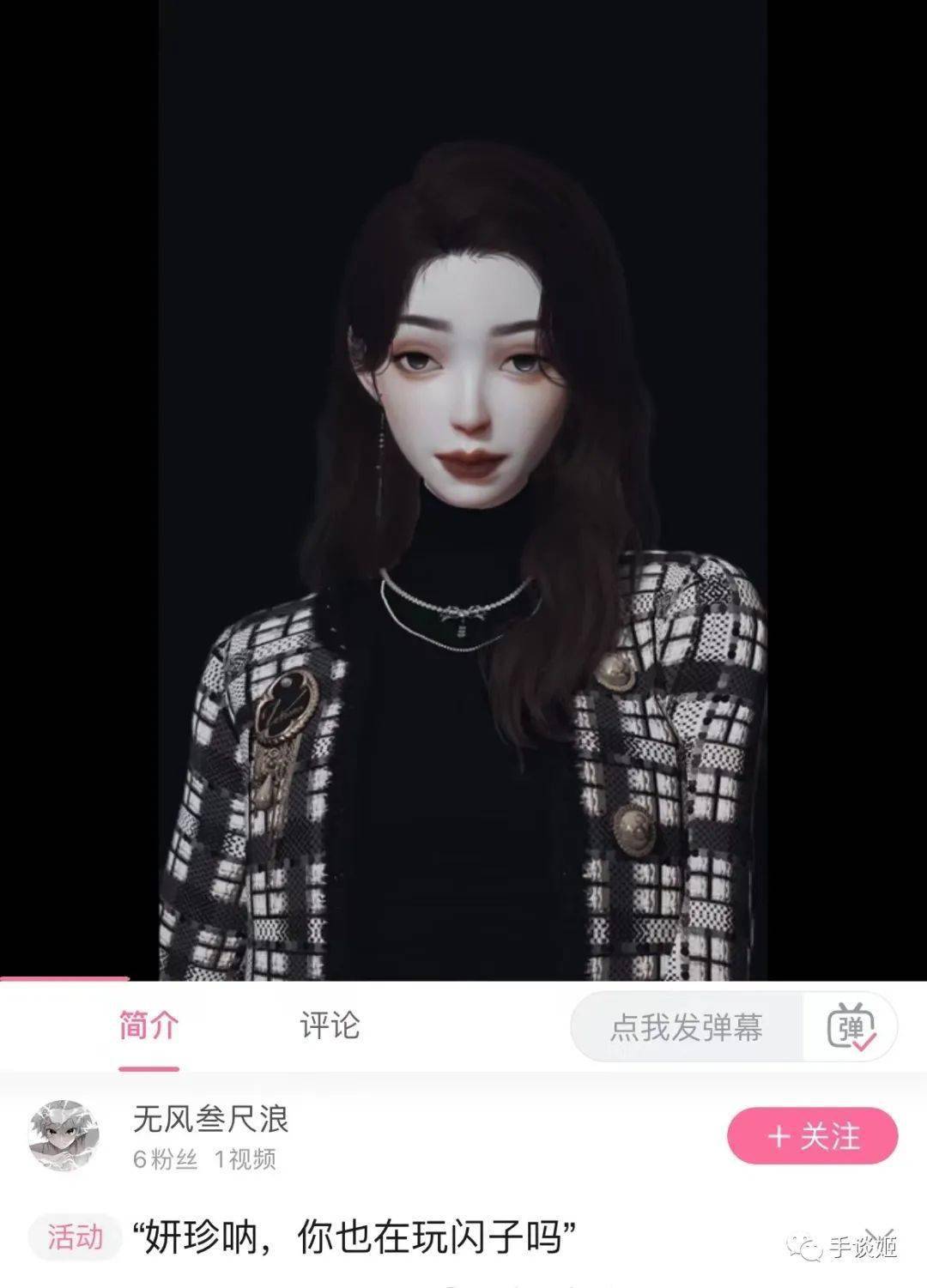The height and width of the screenshot is (1288, 927).
Task: Open 无风叁尺浪's profile avatar
Action: [x=64, y=1134]
